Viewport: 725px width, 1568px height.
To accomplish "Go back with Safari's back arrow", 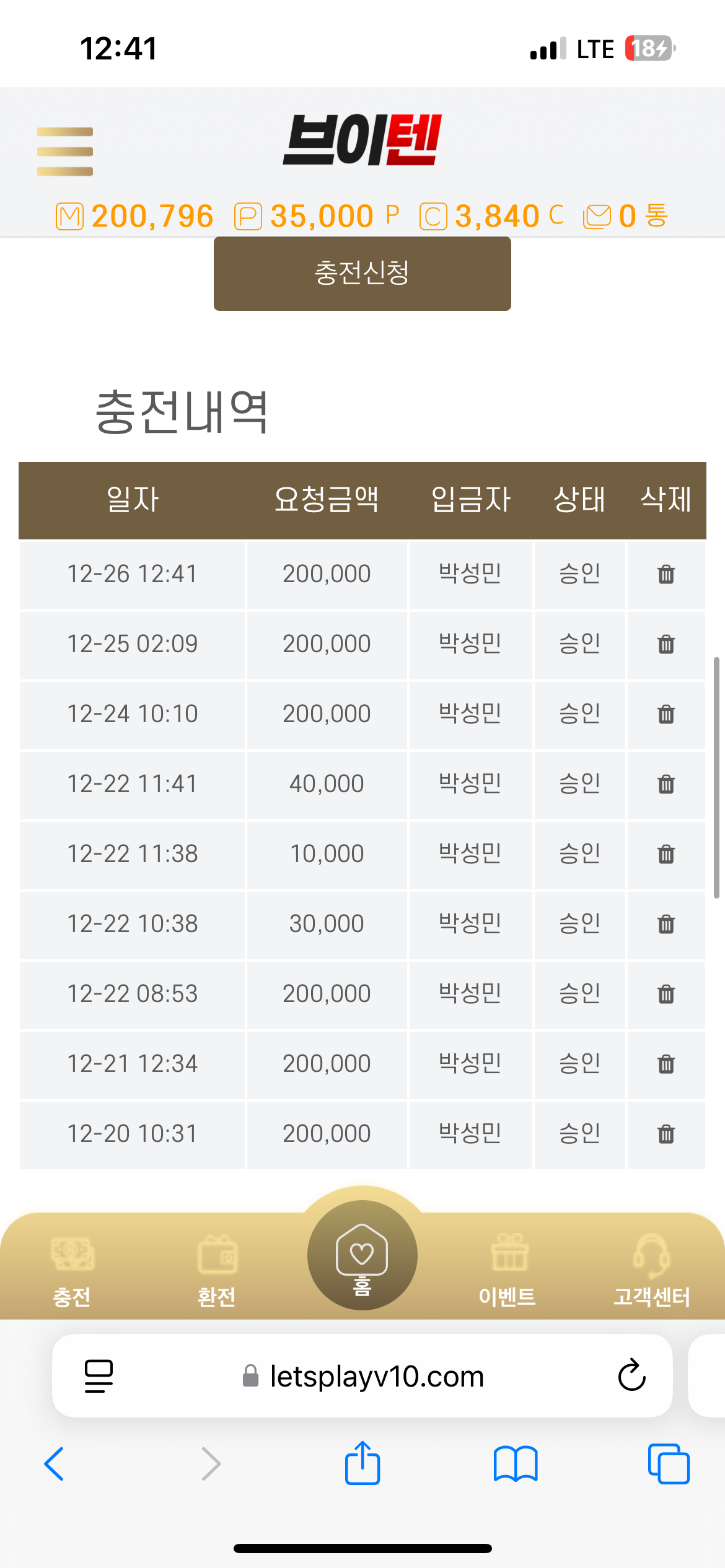I will pyautogui.click(x=54, y=1464).
